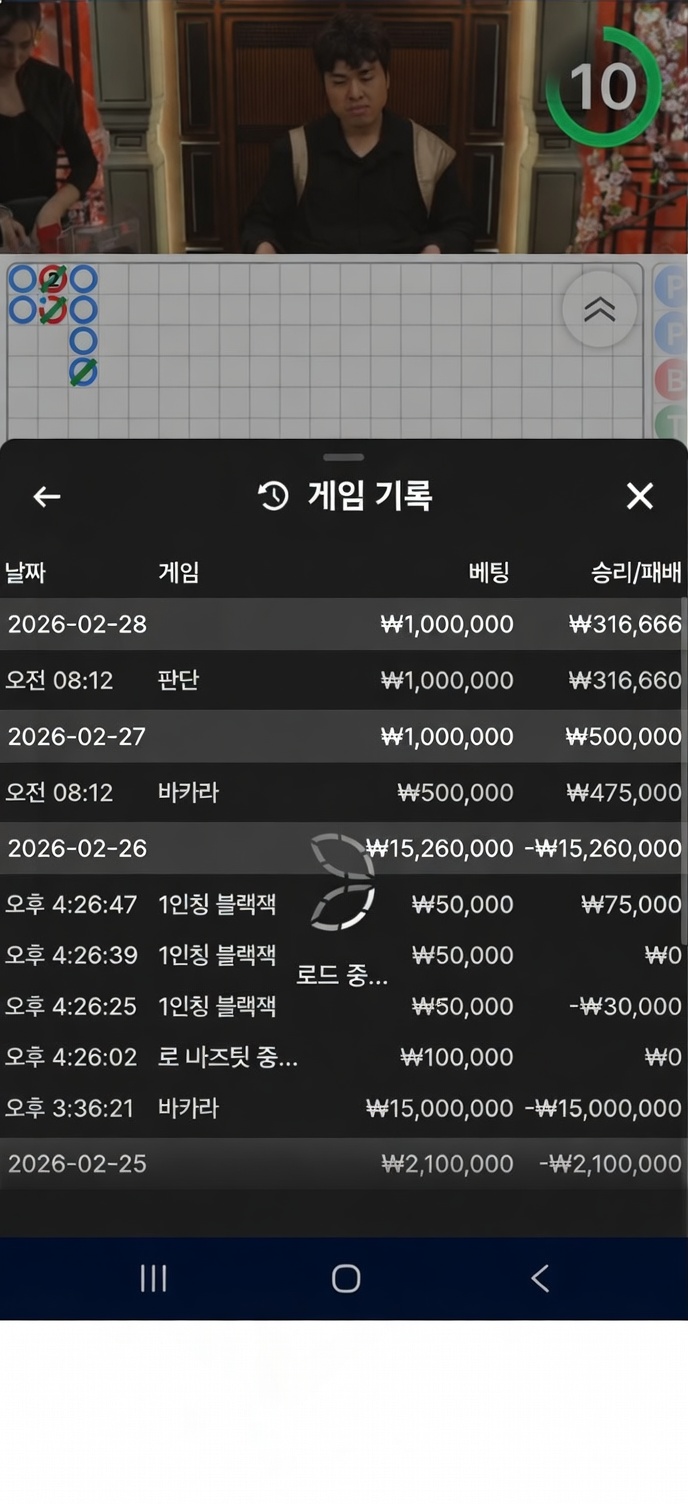The width and height of the screenshot is (688, 1504).
Task: Go back from the 게임 기록 panel
Action: (47, 496)
